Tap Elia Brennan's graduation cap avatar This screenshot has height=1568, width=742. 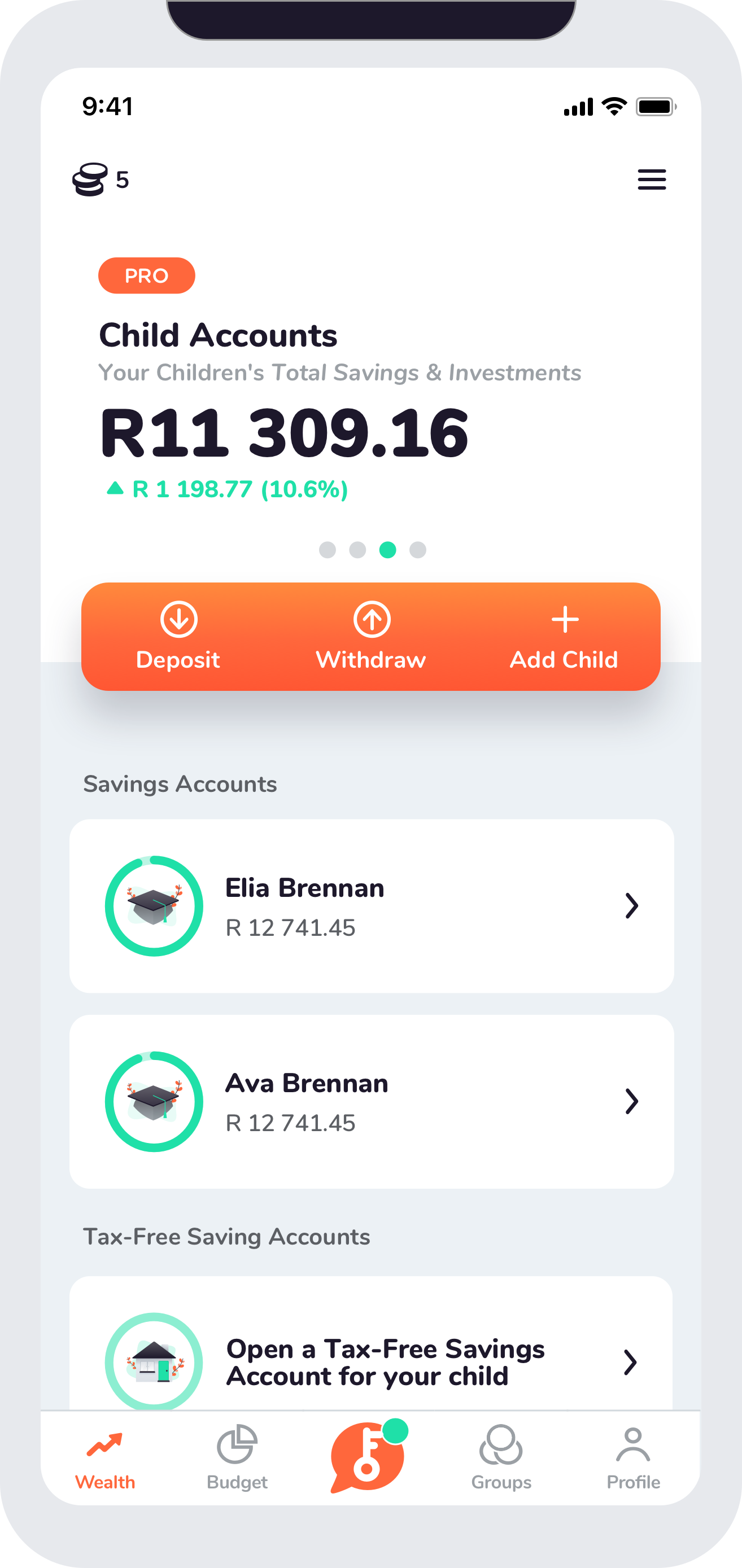coord(154,906)
